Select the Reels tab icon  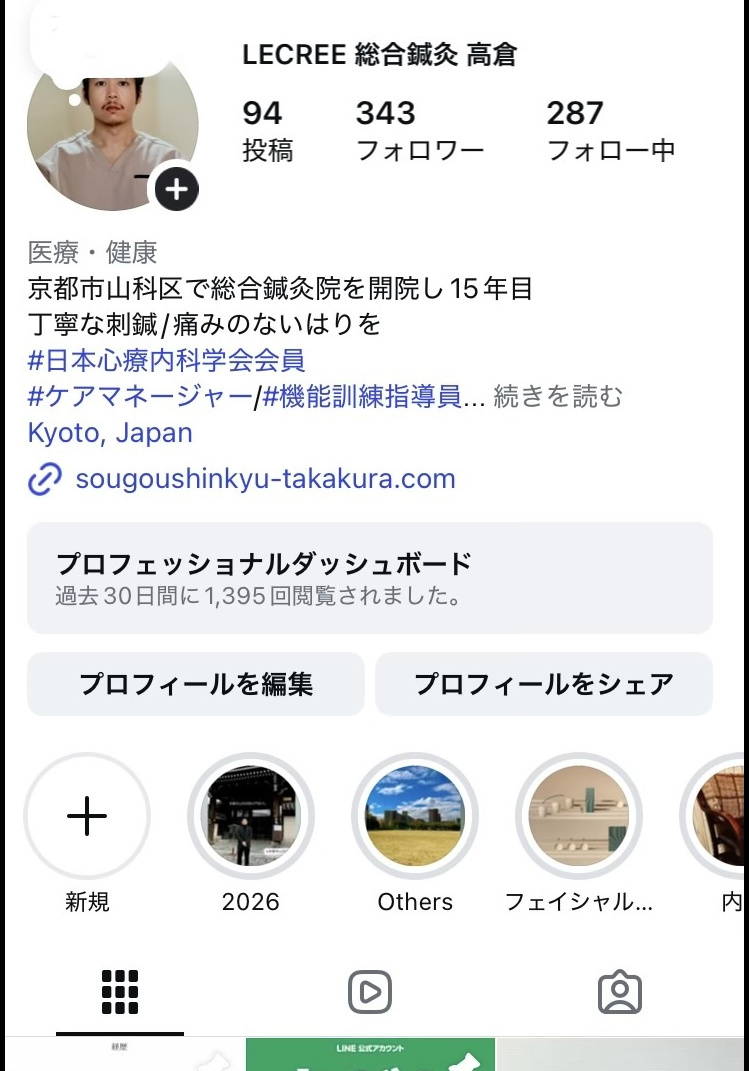point(369,991)
